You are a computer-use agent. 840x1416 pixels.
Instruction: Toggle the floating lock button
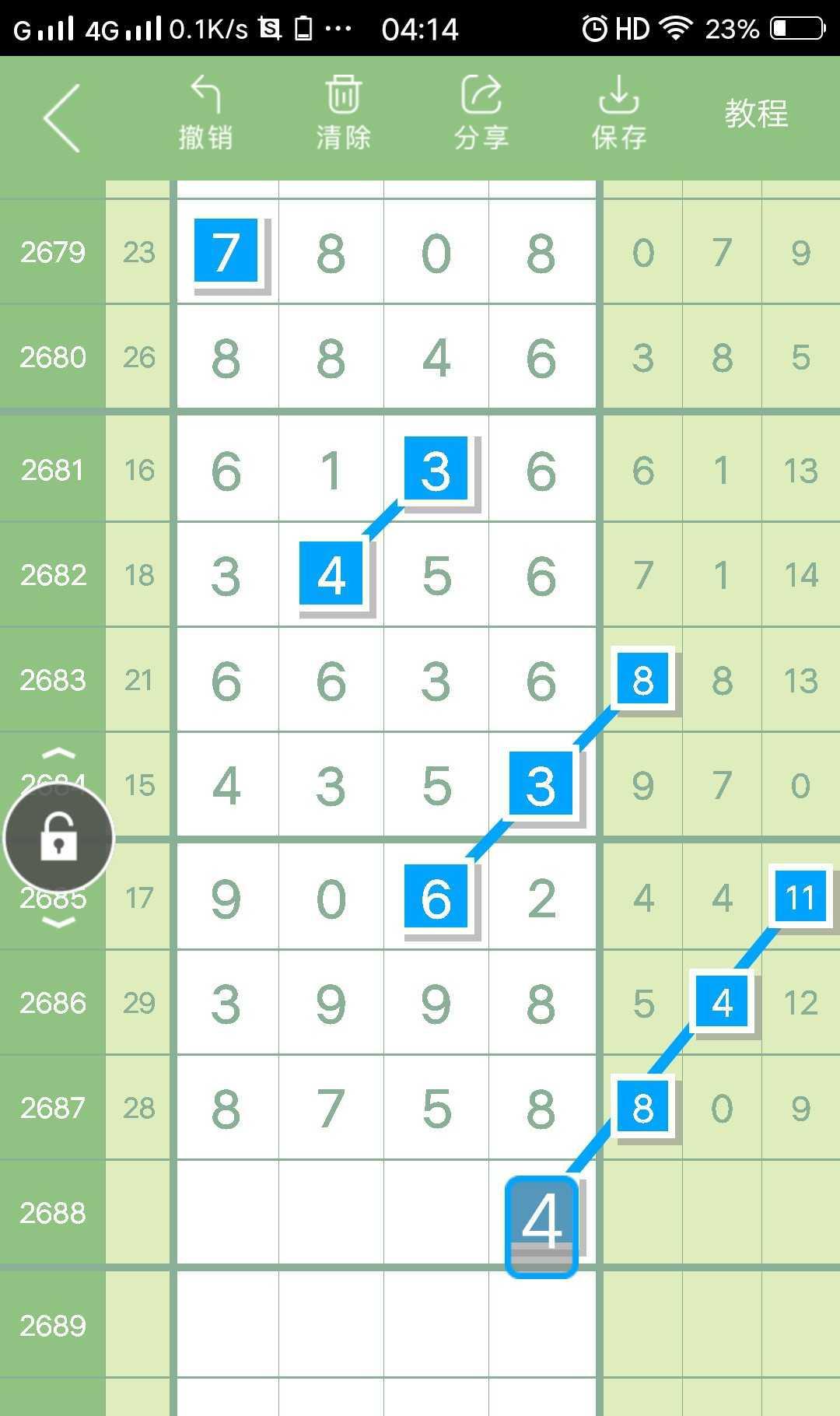pyautogui.click(x=59, y=838)
